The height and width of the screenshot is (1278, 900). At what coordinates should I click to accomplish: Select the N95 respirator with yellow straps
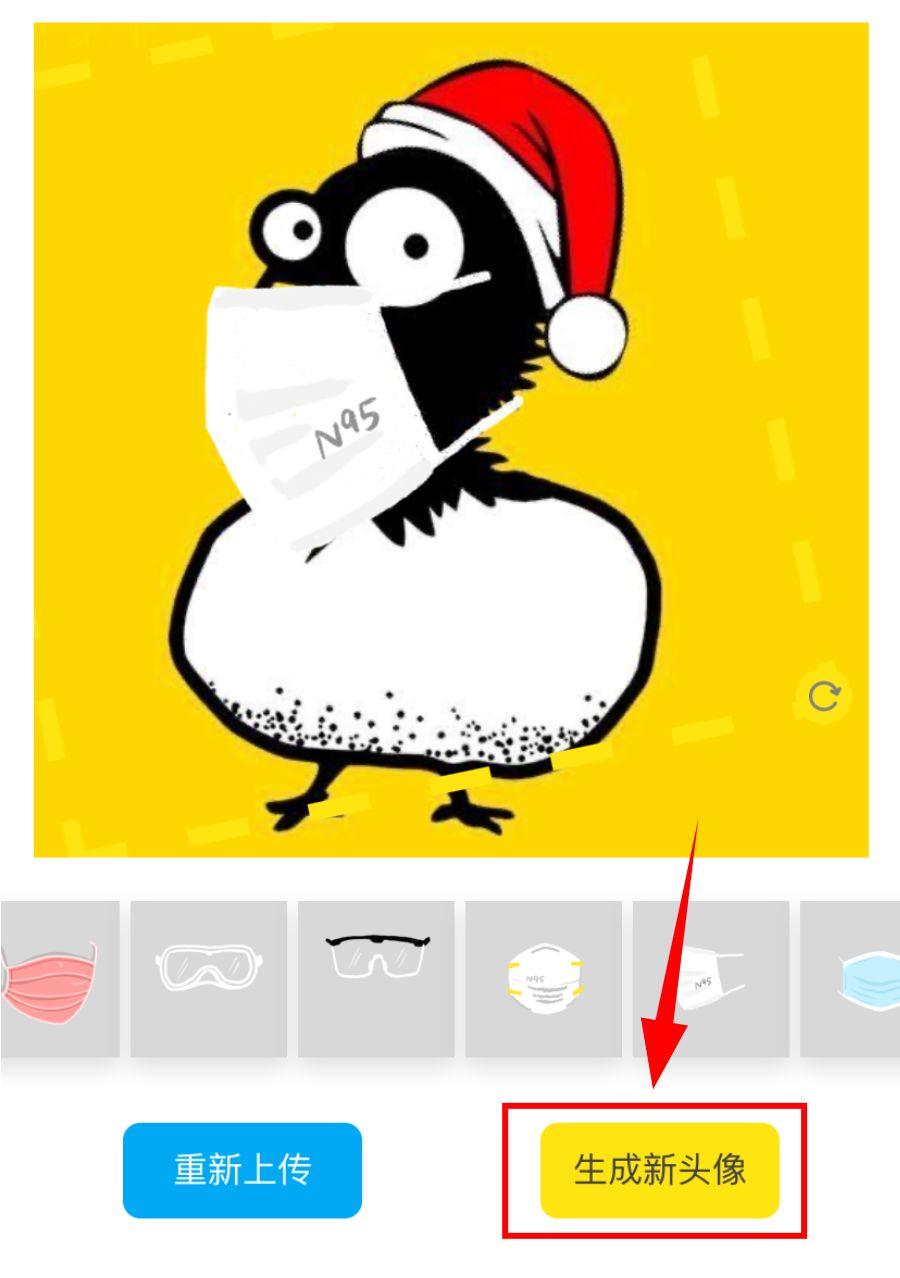[x=543, y=980]
